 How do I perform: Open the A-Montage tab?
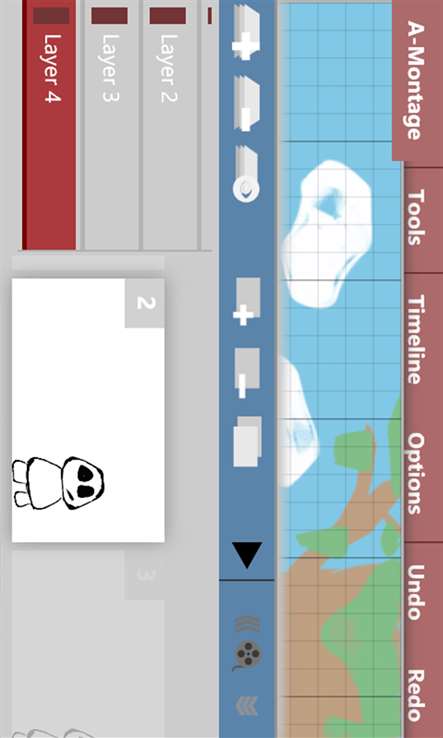point(417,80)
